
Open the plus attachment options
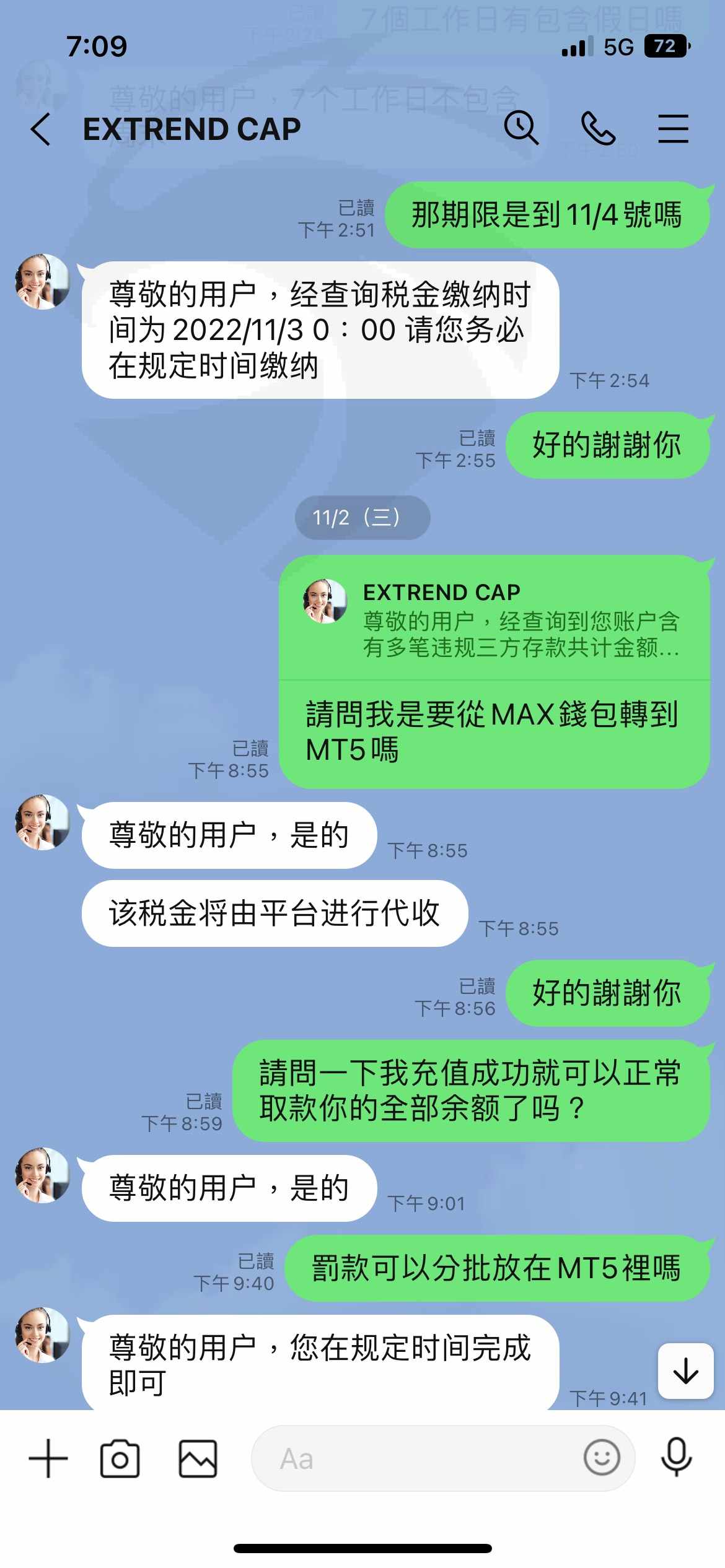pos(48,1458)
